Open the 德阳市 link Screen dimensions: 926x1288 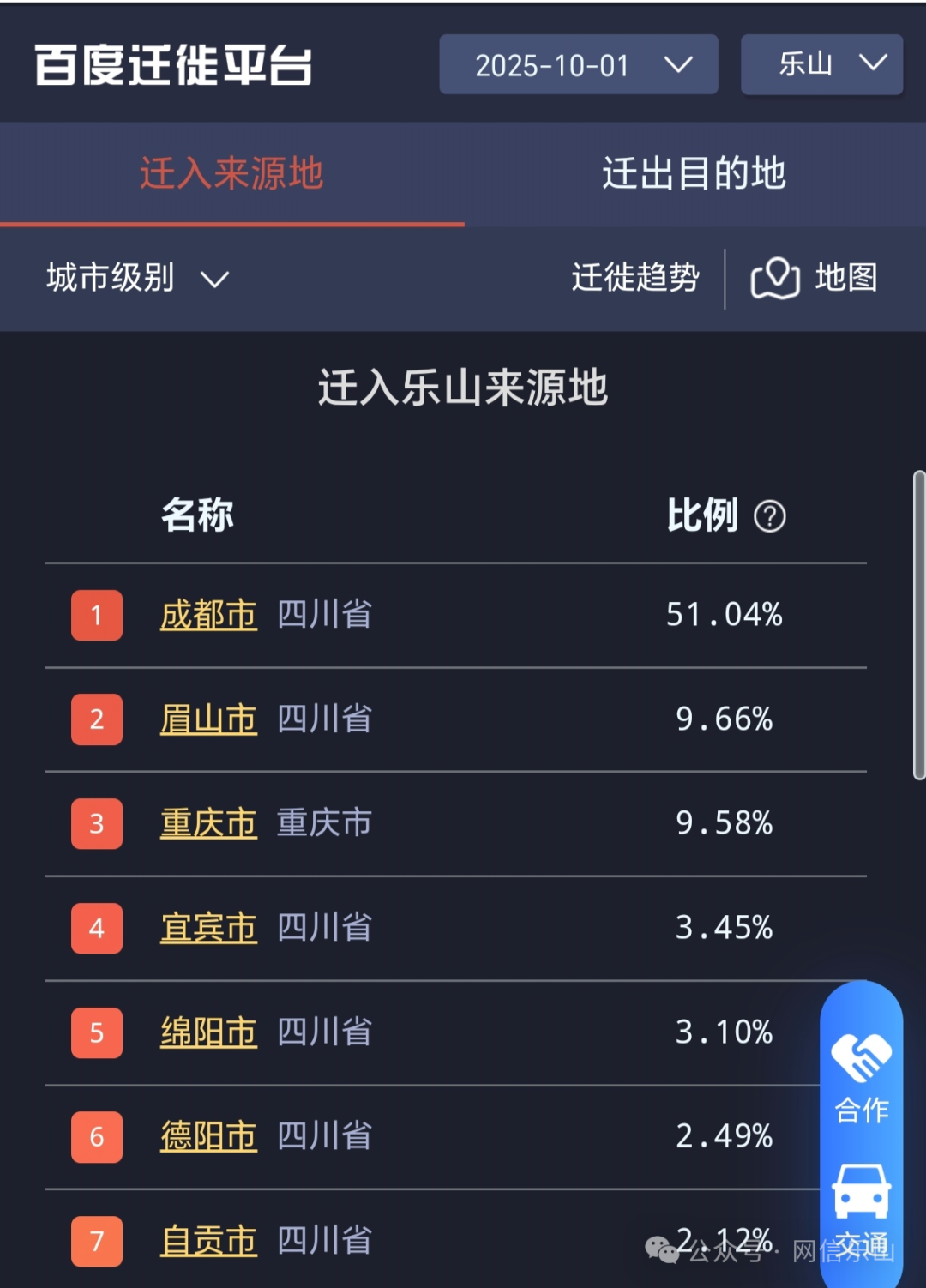point(208,1137)
